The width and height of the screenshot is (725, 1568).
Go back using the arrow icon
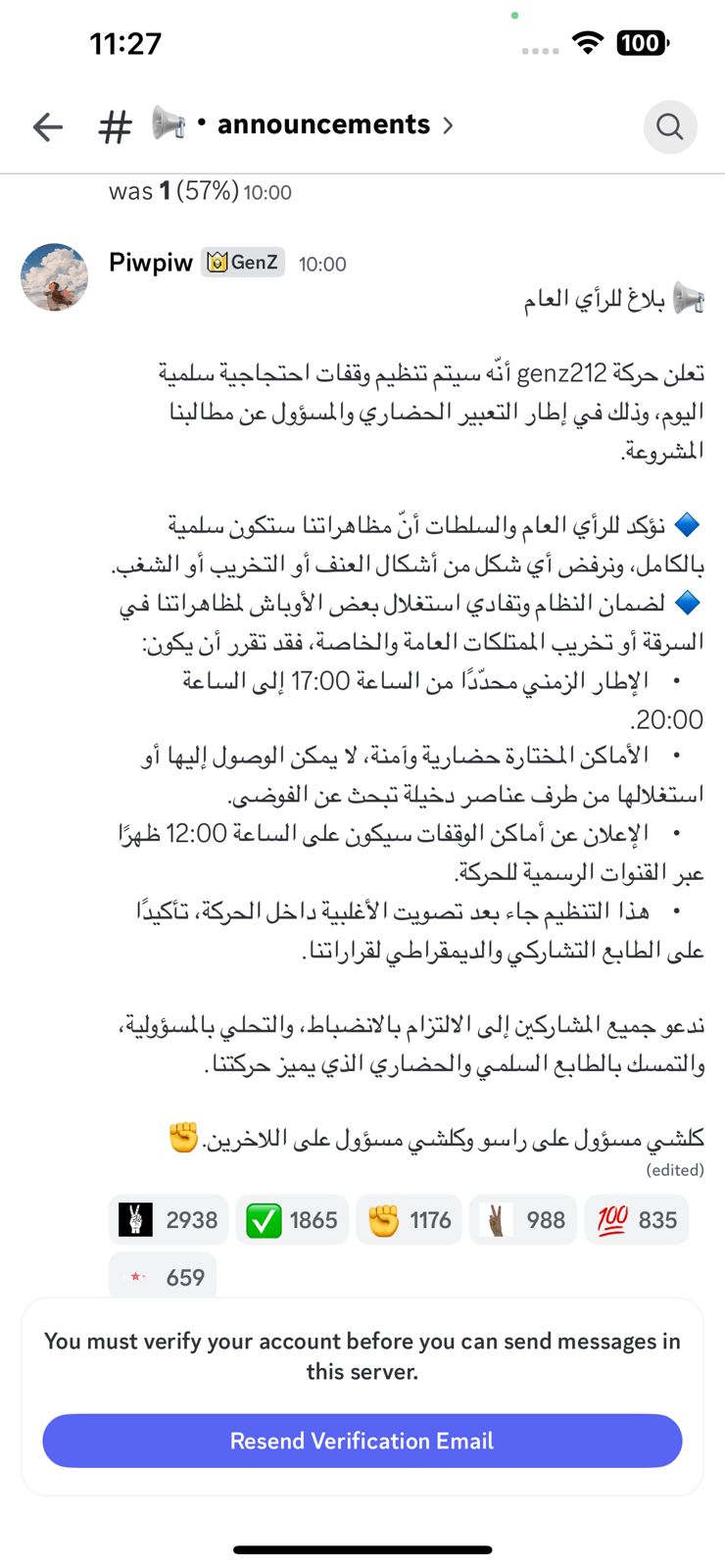coord(47,126)
